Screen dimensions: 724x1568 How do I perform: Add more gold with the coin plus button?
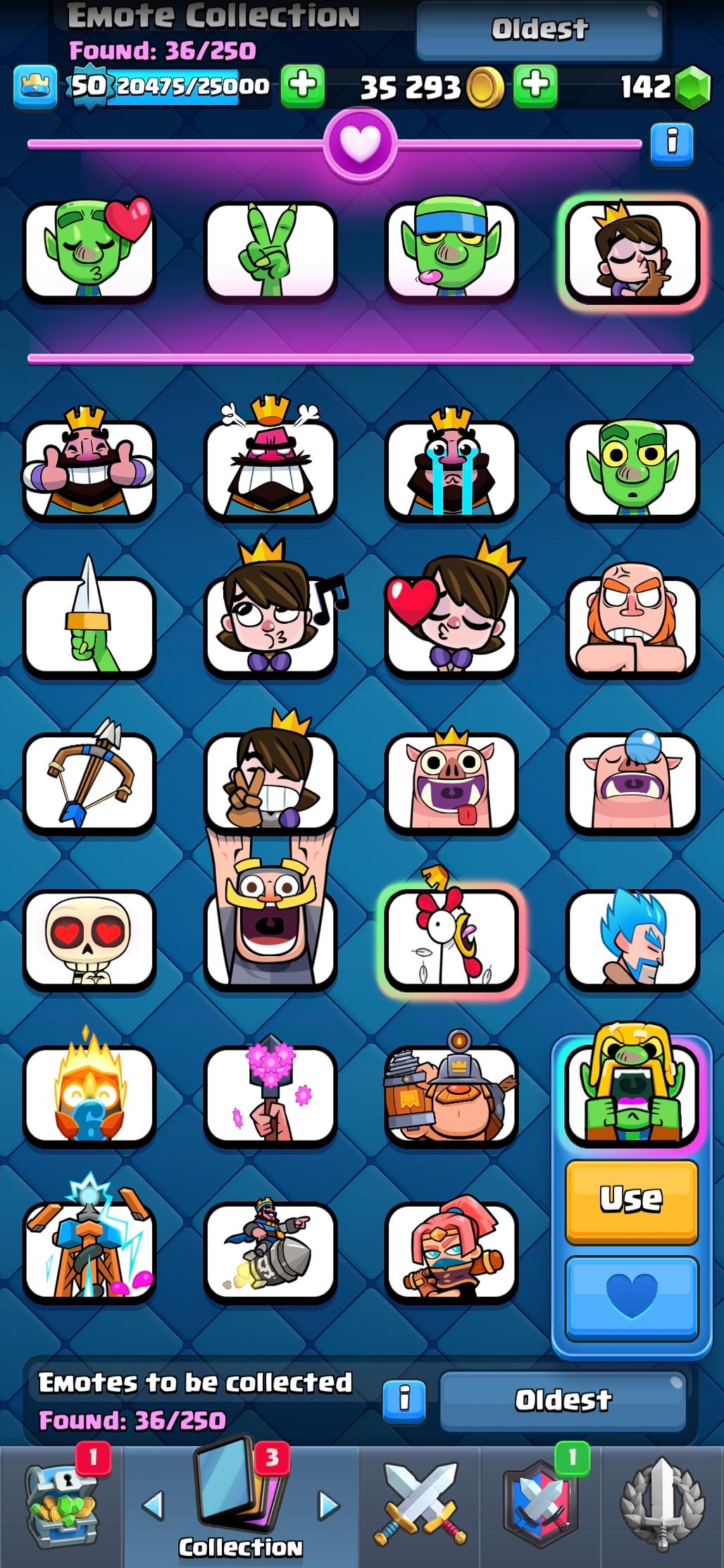(535, 86)
